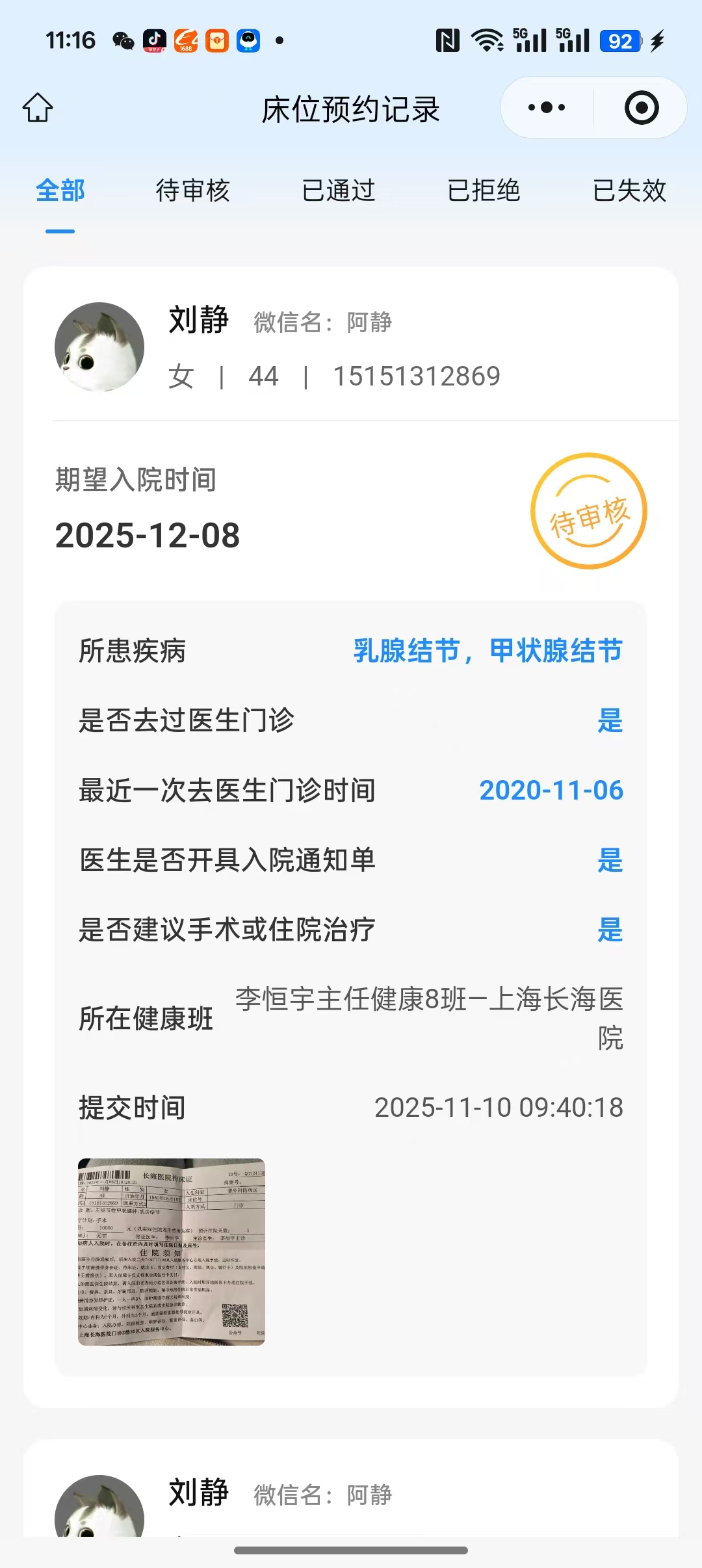Switch to the 待审核 tab
This screenshot has height=1568, width=702.
tap(192, 191)
